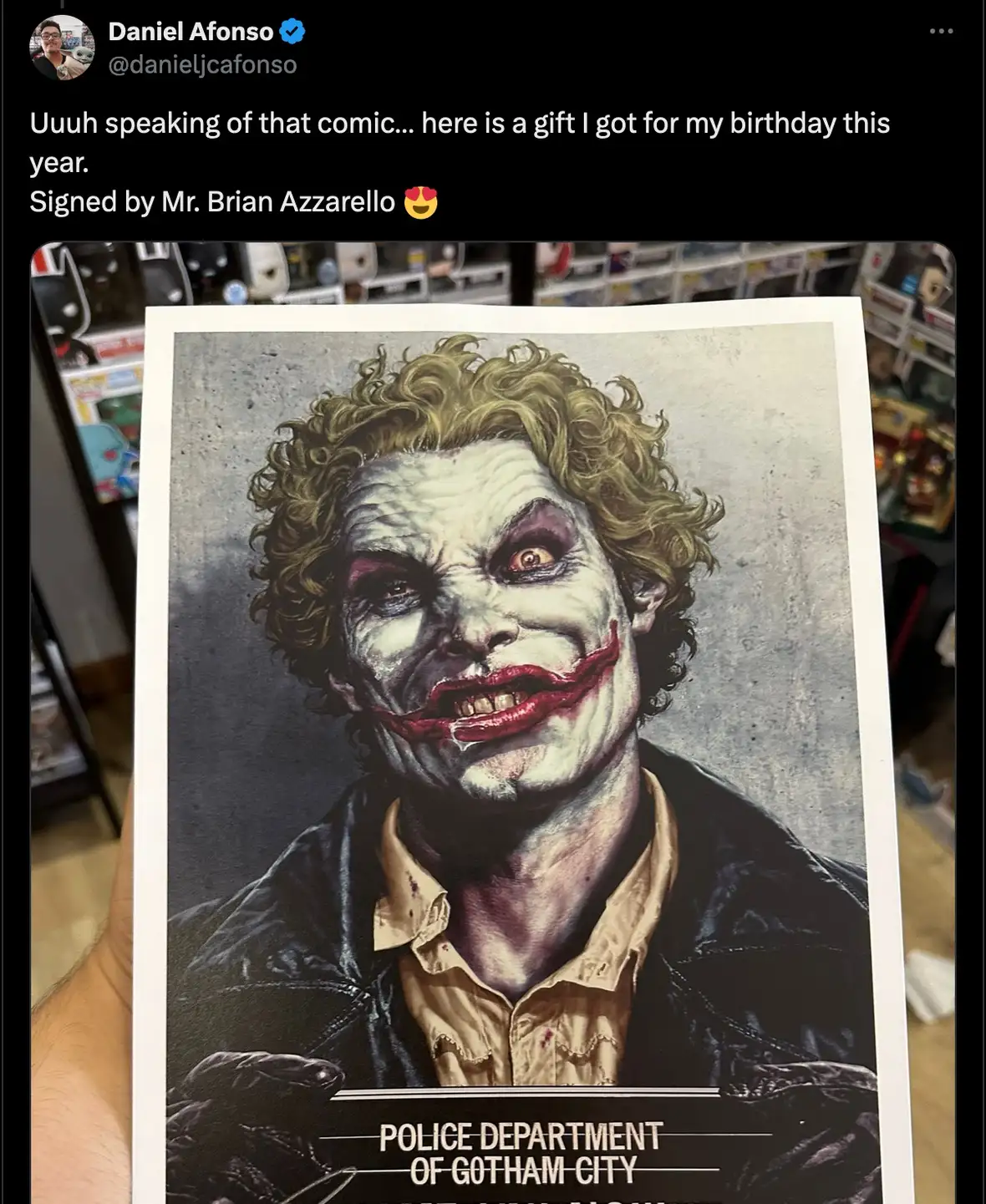Open the @danieljcafonso profile handle

(x=202, y=64)
